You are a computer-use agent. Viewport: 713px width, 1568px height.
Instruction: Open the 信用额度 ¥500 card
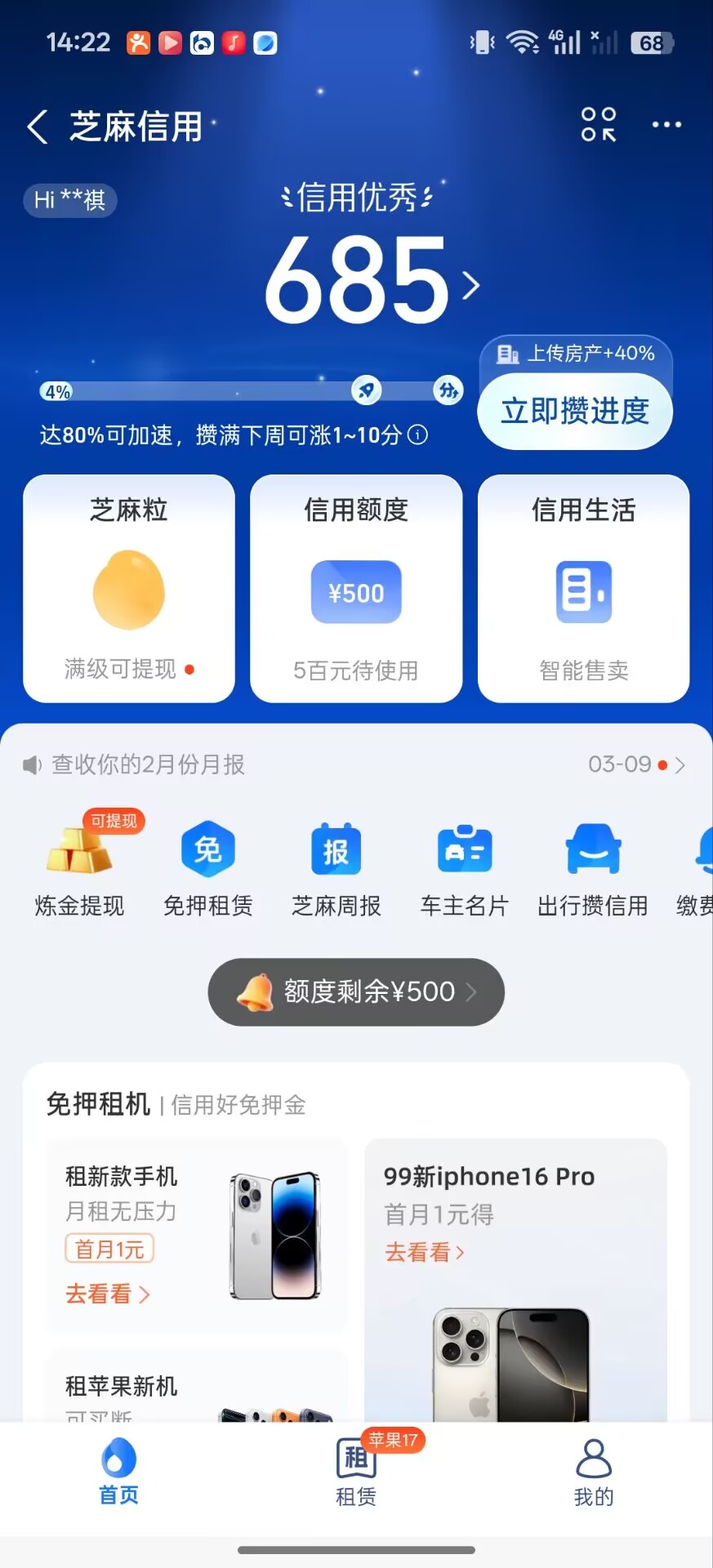pyautogui.click(x=356, y=589)
